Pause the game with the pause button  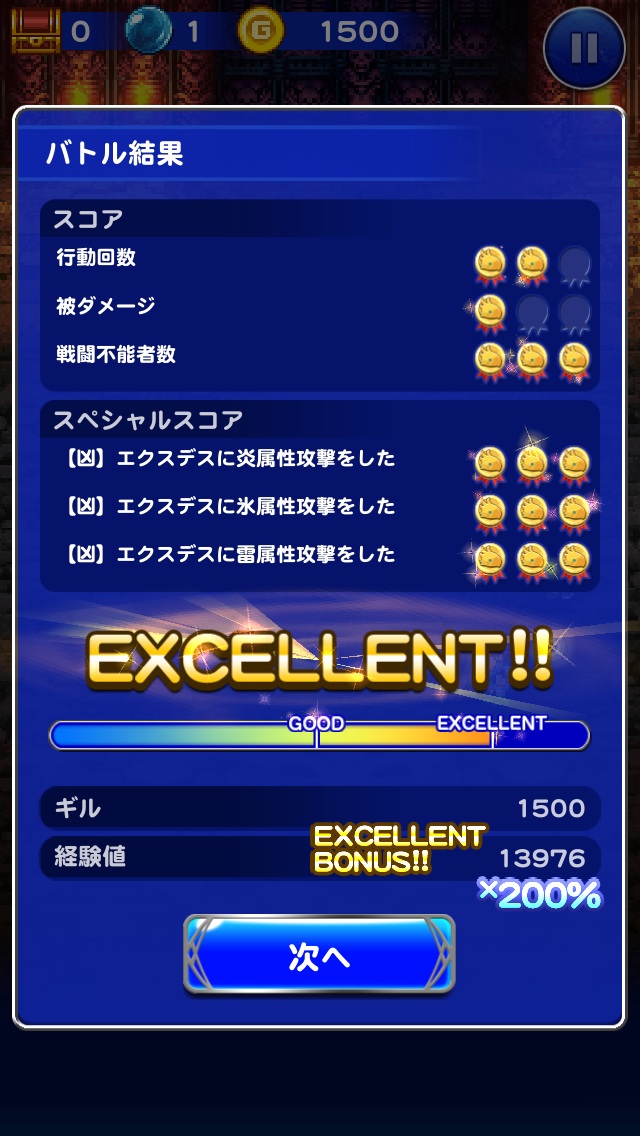click(x=584, y=48)
